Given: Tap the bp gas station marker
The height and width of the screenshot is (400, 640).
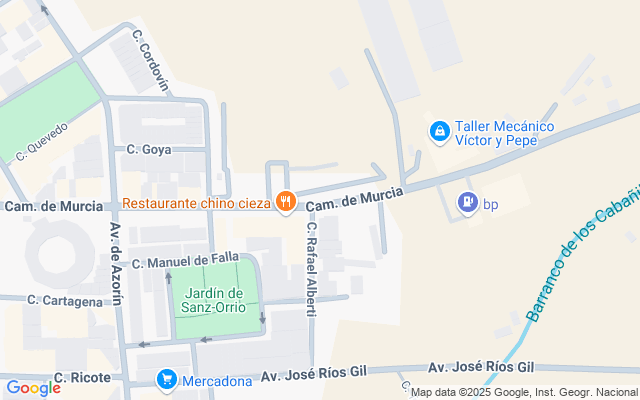Looking at the screenshot, I should tap(467, 203).
